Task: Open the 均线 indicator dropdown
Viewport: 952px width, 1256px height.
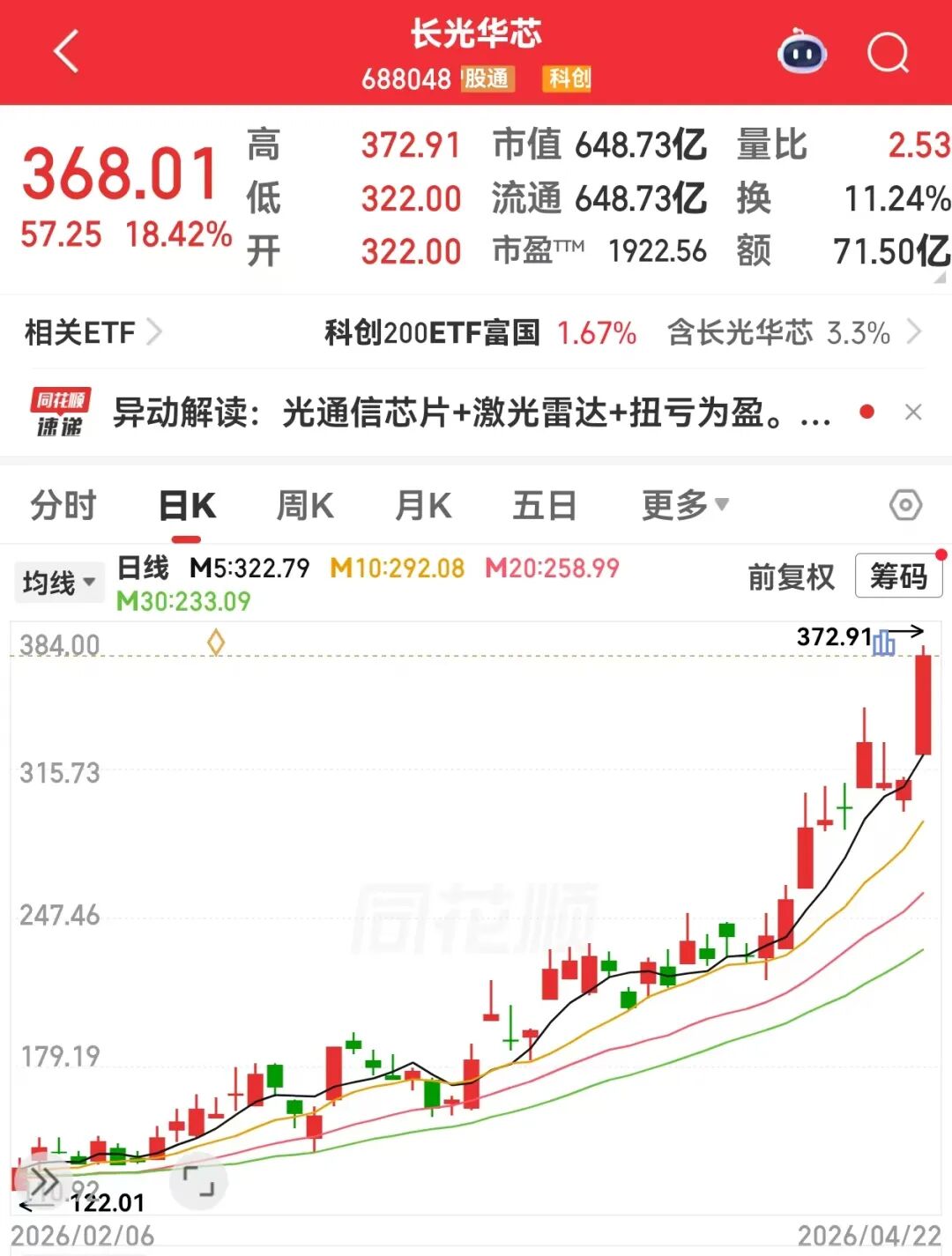Action: click(x=58, y=583)
